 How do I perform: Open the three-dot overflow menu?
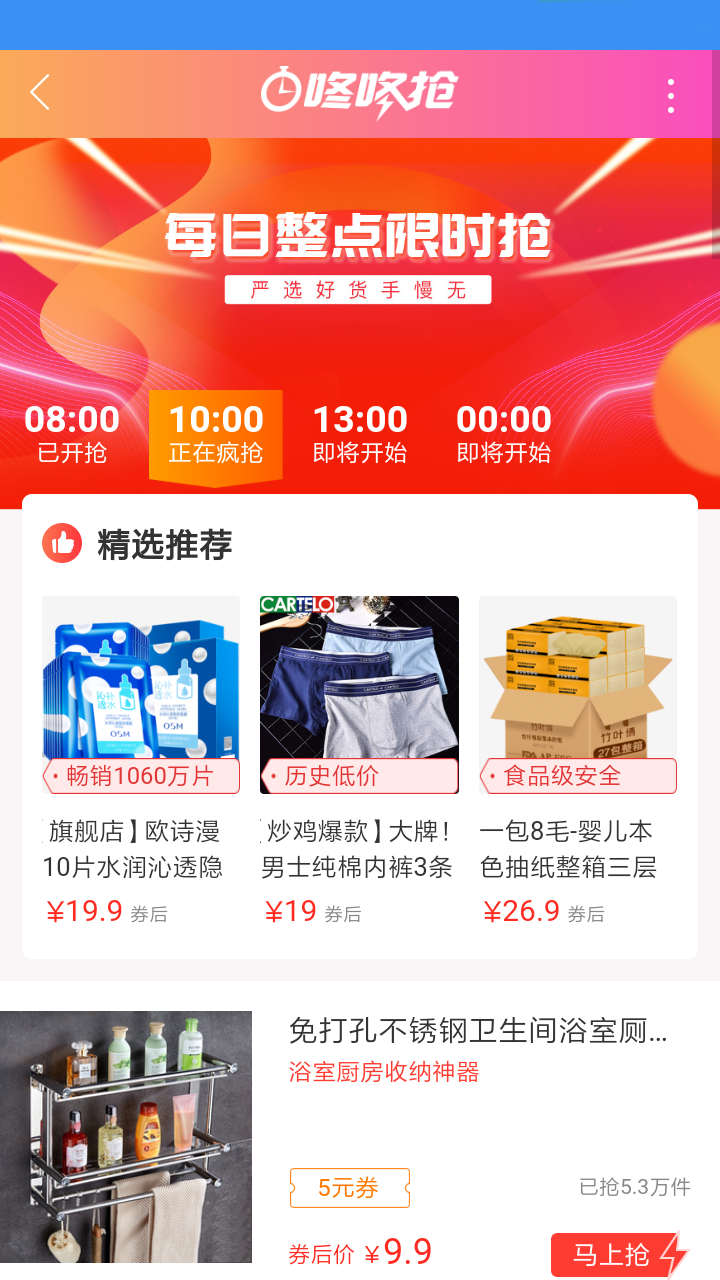(671, 95)
